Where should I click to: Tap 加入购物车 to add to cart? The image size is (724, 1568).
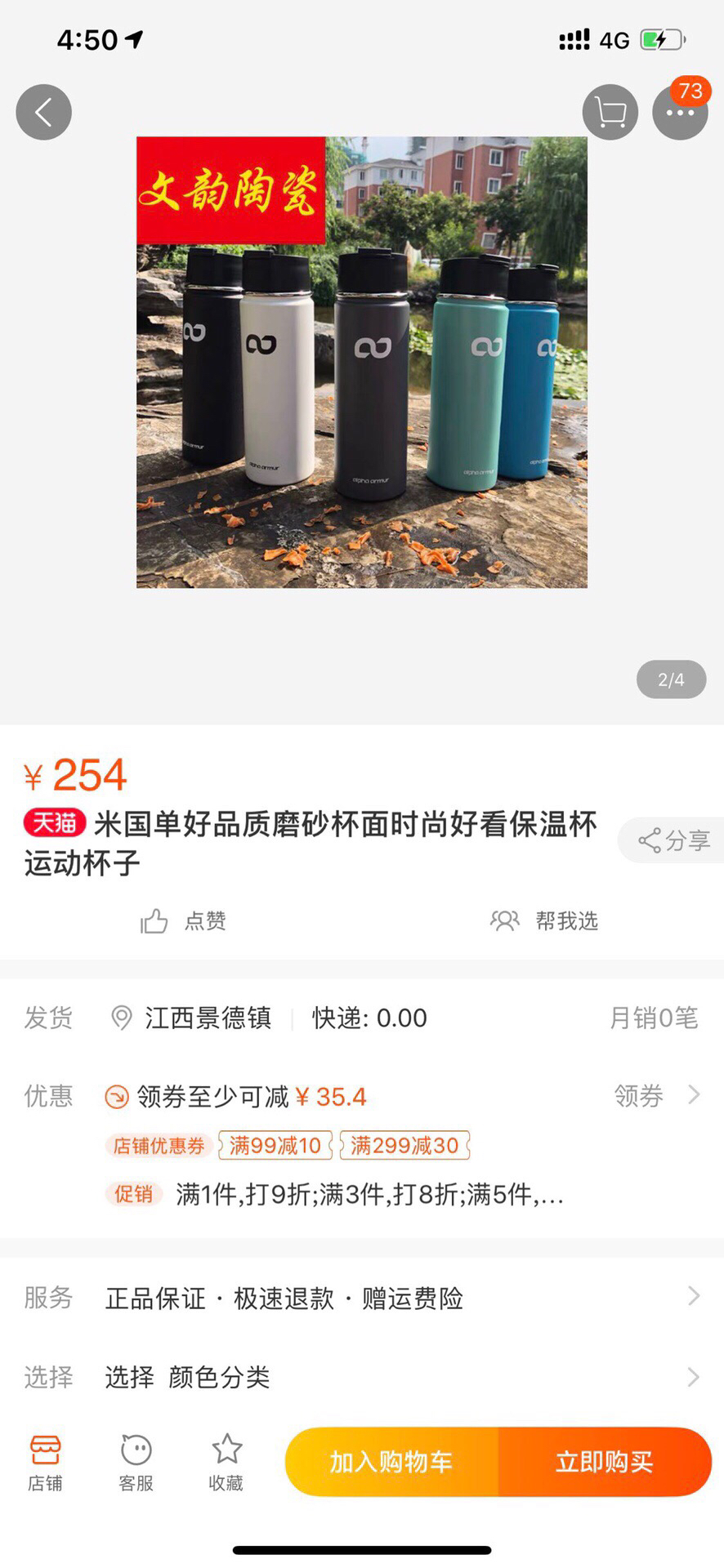pyautogui.click(x=391, y=1462)
